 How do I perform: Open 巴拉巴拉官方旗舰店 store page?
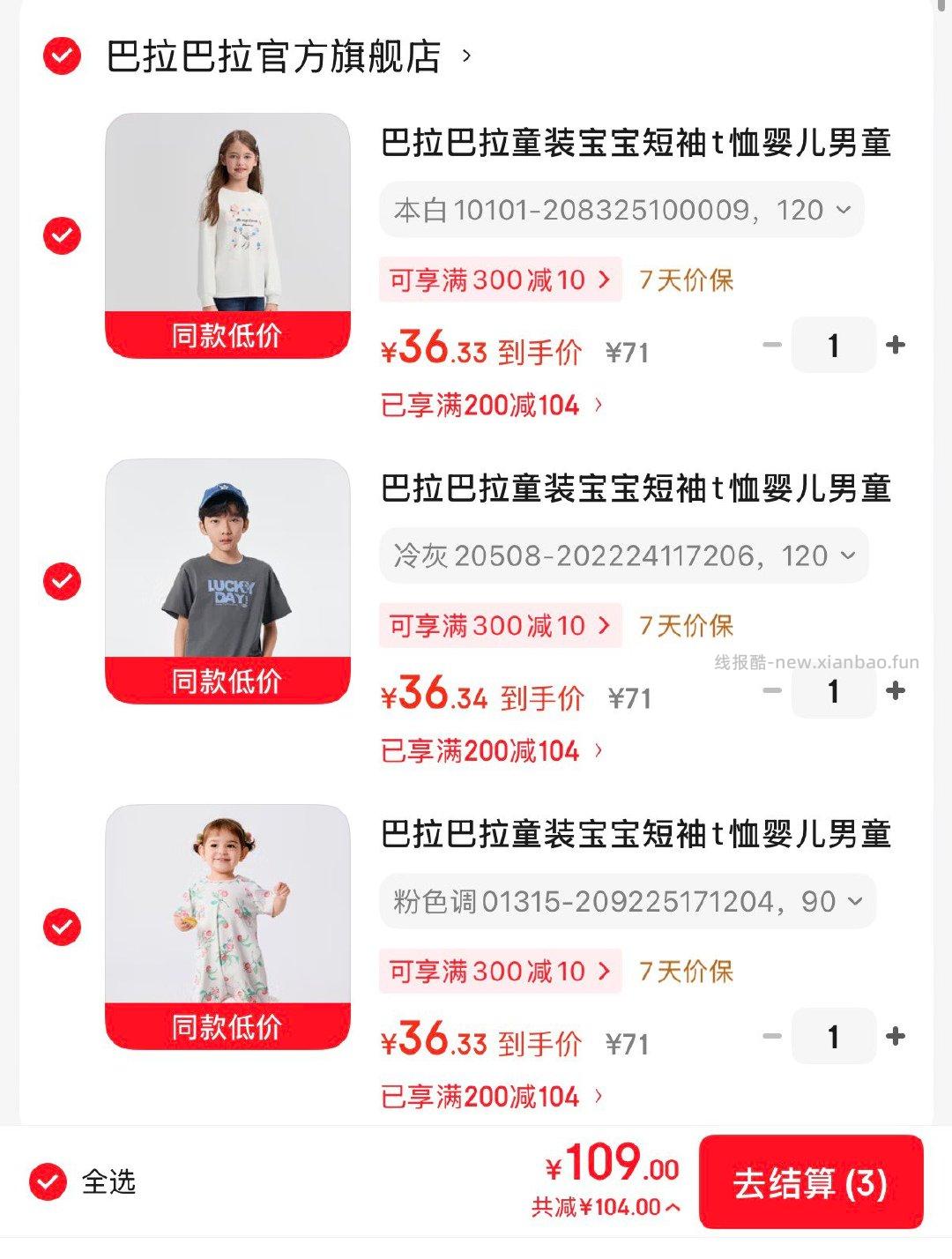tap(273, 57)
